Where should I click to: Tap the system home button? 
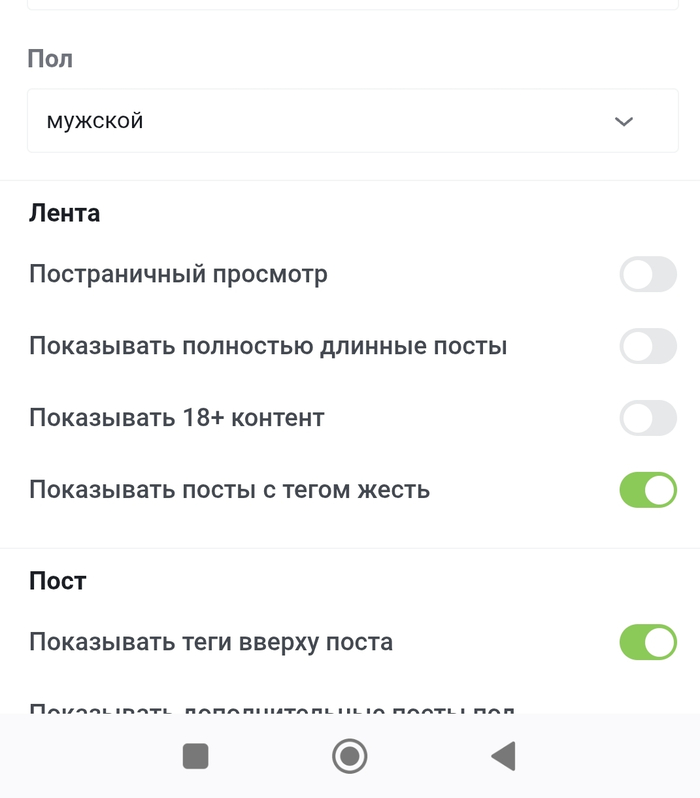349,756
